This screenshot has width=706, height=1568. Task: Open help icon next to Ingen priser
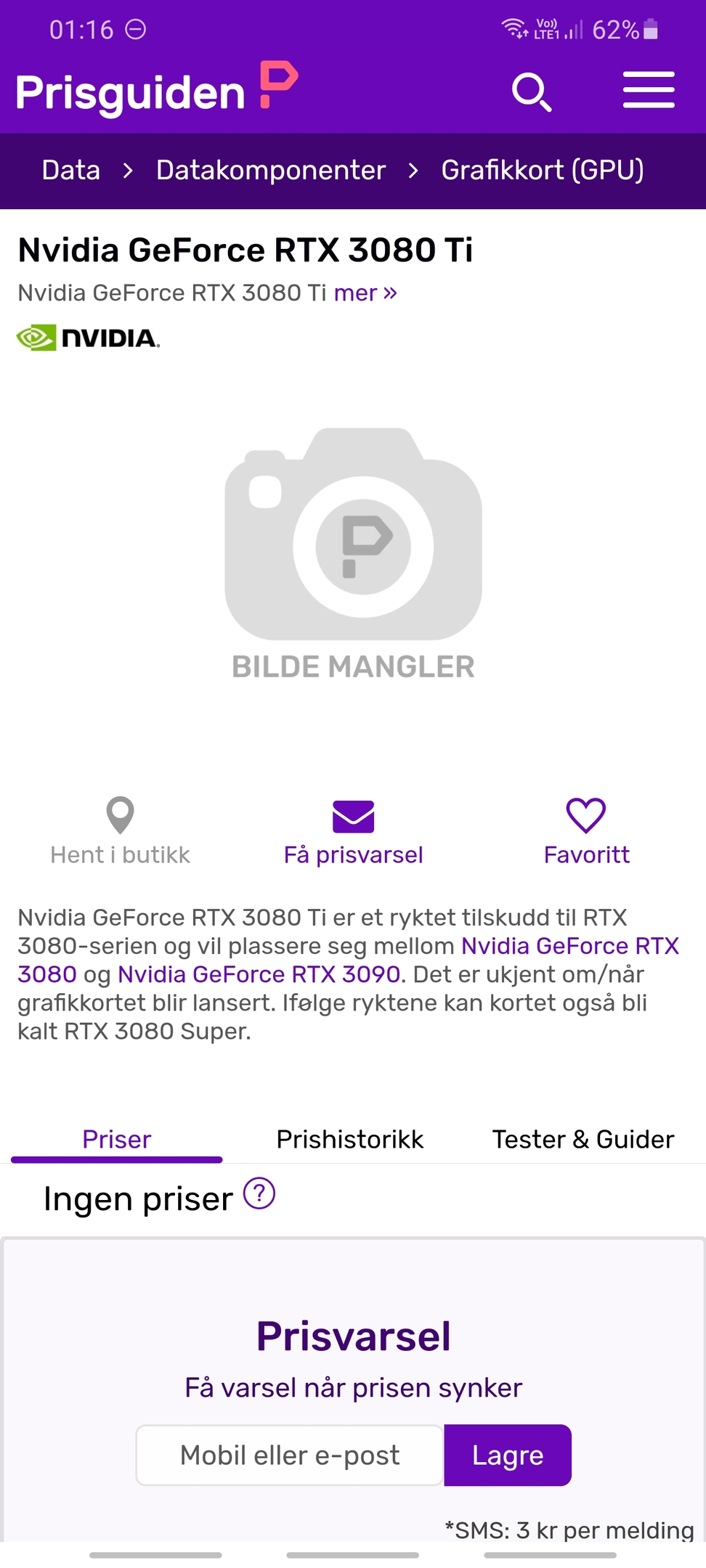click(x=259, y=1193)
